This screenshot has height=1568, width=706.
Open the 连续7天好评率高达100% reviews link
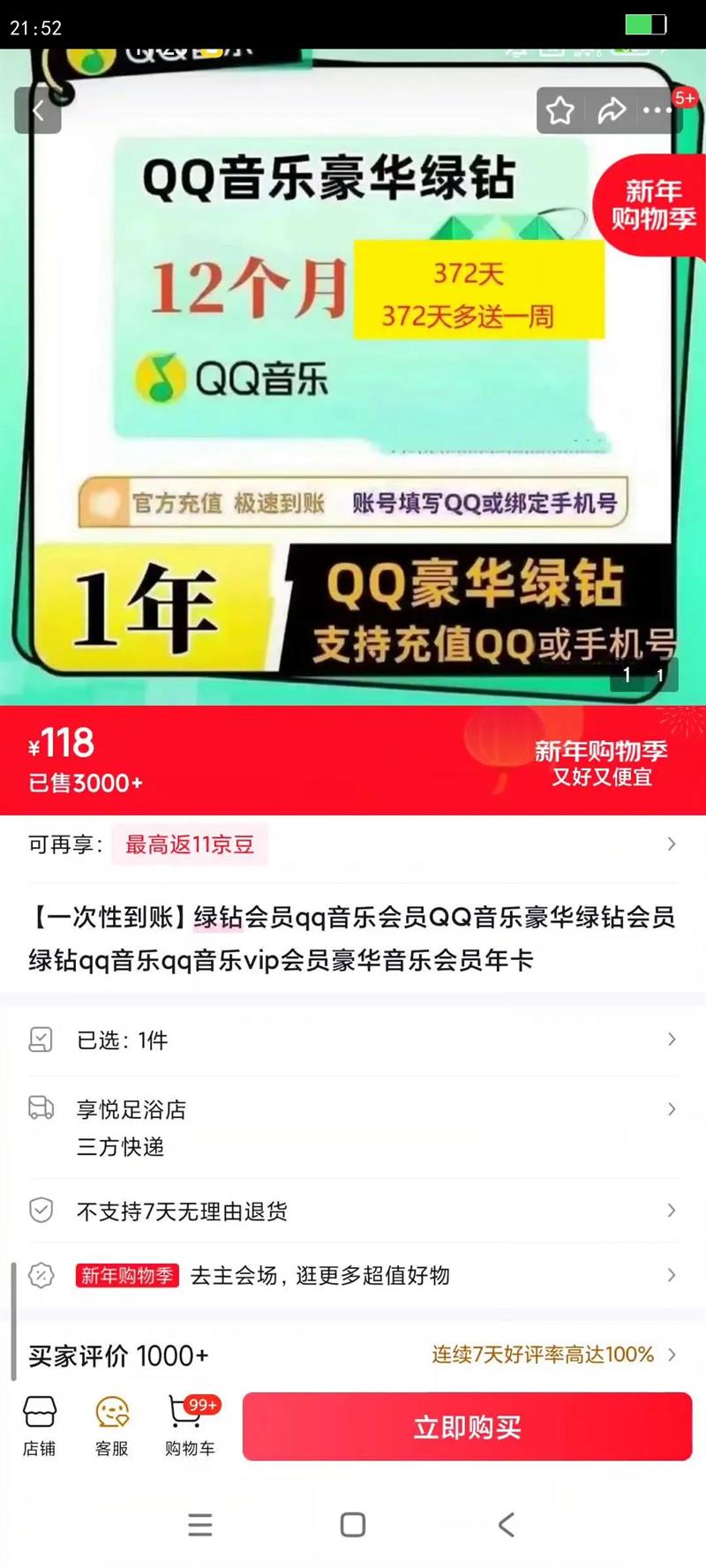(x=541, y=1355)
